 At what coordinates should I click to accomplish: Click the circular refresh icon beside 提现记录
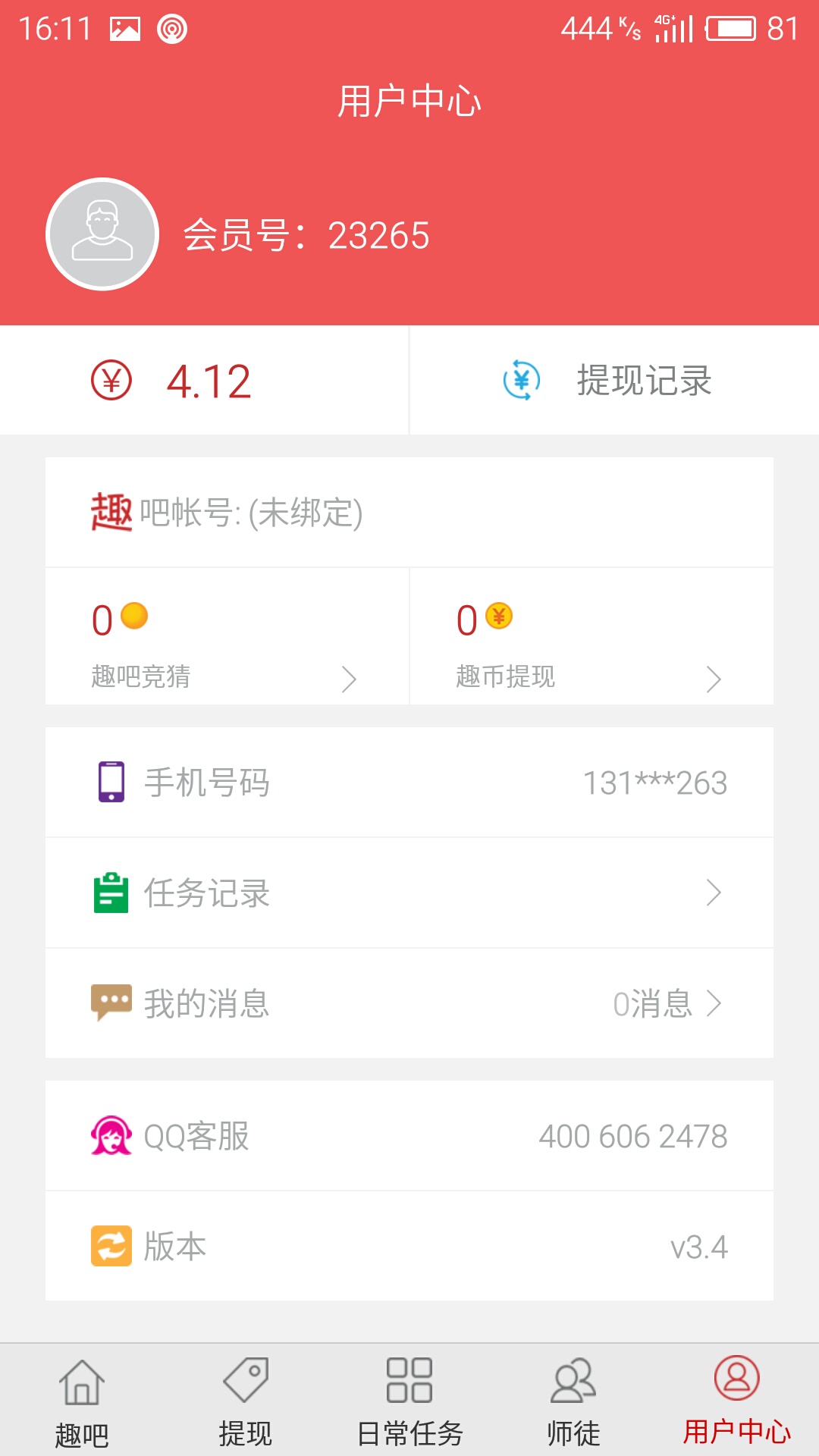click(x=520, y=380)
